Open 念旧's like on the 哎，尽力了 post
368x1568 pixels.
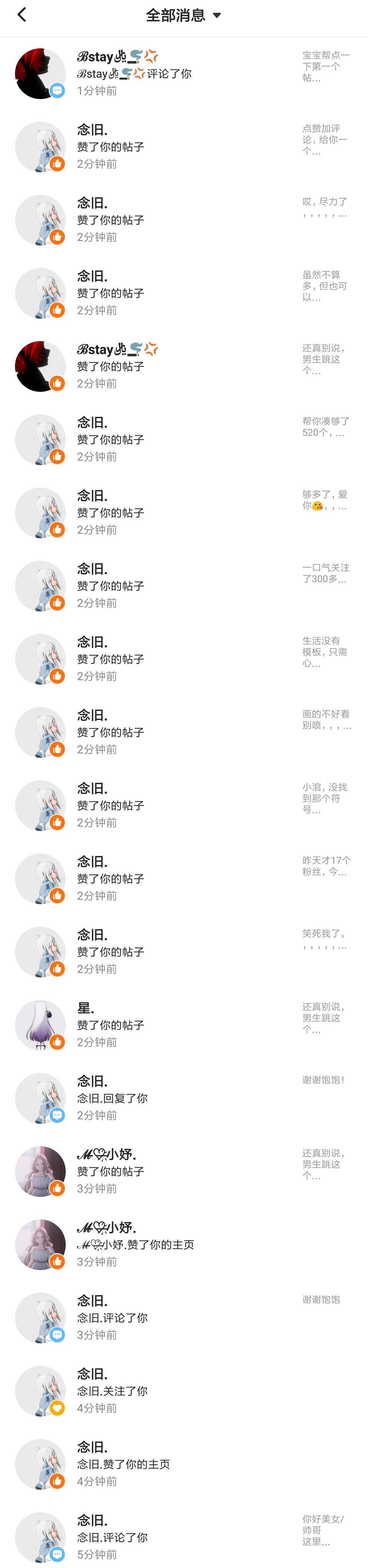(183, 220)
